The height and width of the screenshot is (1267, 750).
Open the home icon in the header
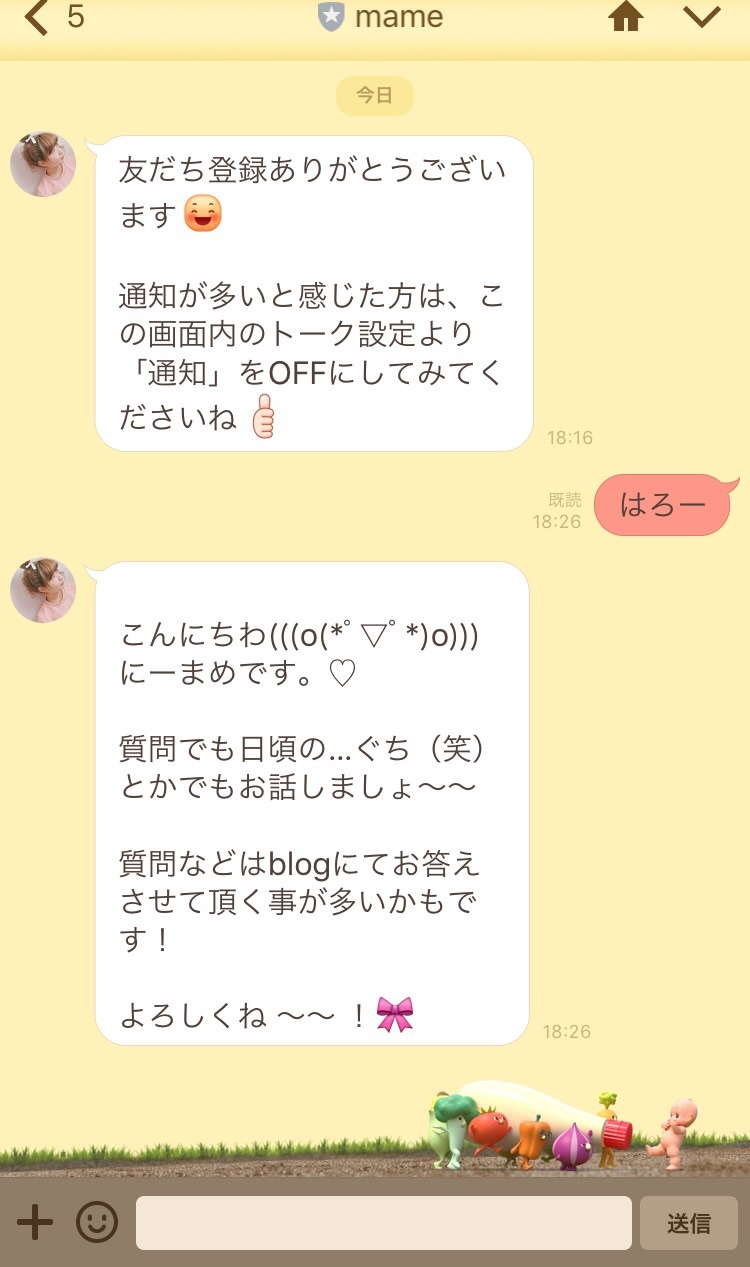pyautogui.click(x=626, y=16)
